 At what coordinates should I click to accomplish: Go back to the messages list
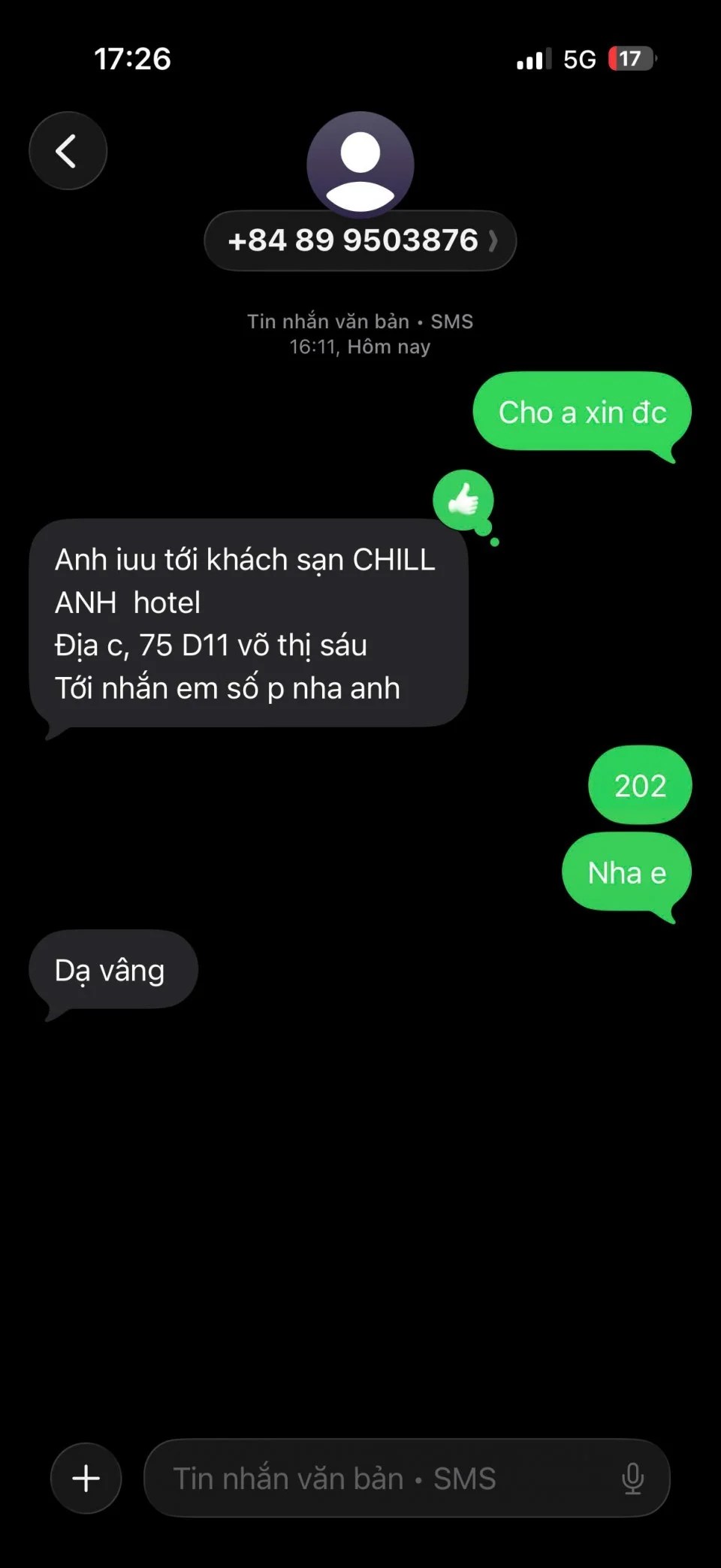point(68,151)
